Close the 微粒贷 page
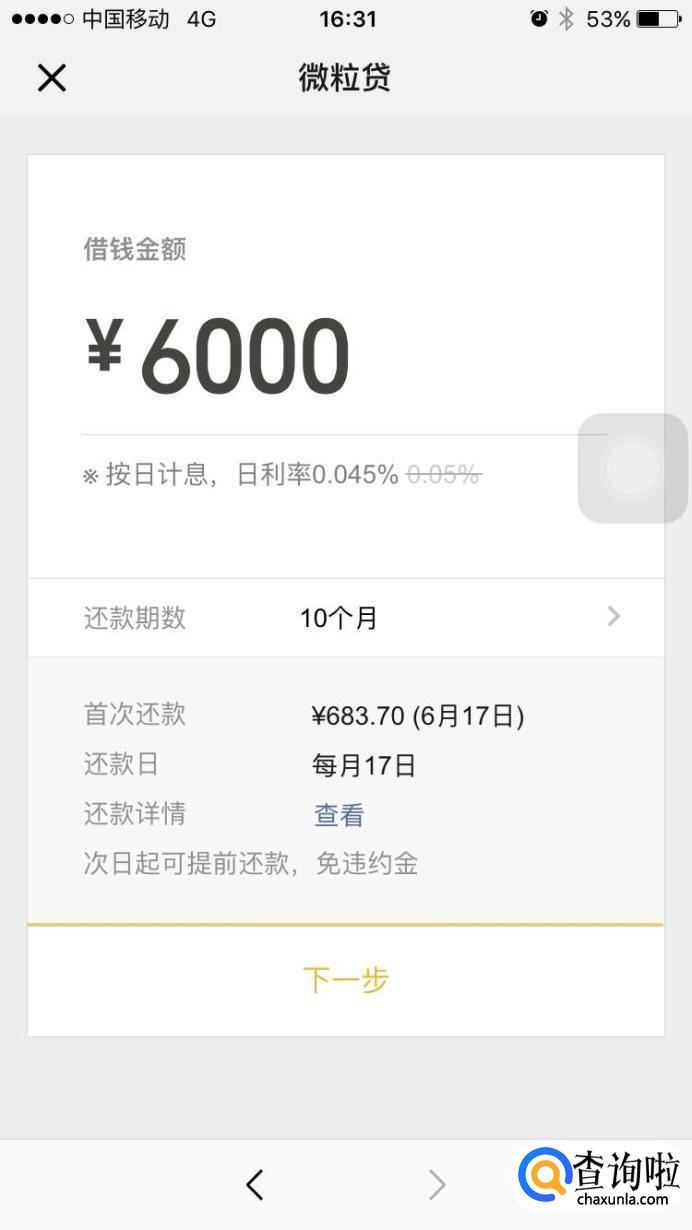This screenshot has width=692, height=1230. pyautogui.click(x=51, y=77)
